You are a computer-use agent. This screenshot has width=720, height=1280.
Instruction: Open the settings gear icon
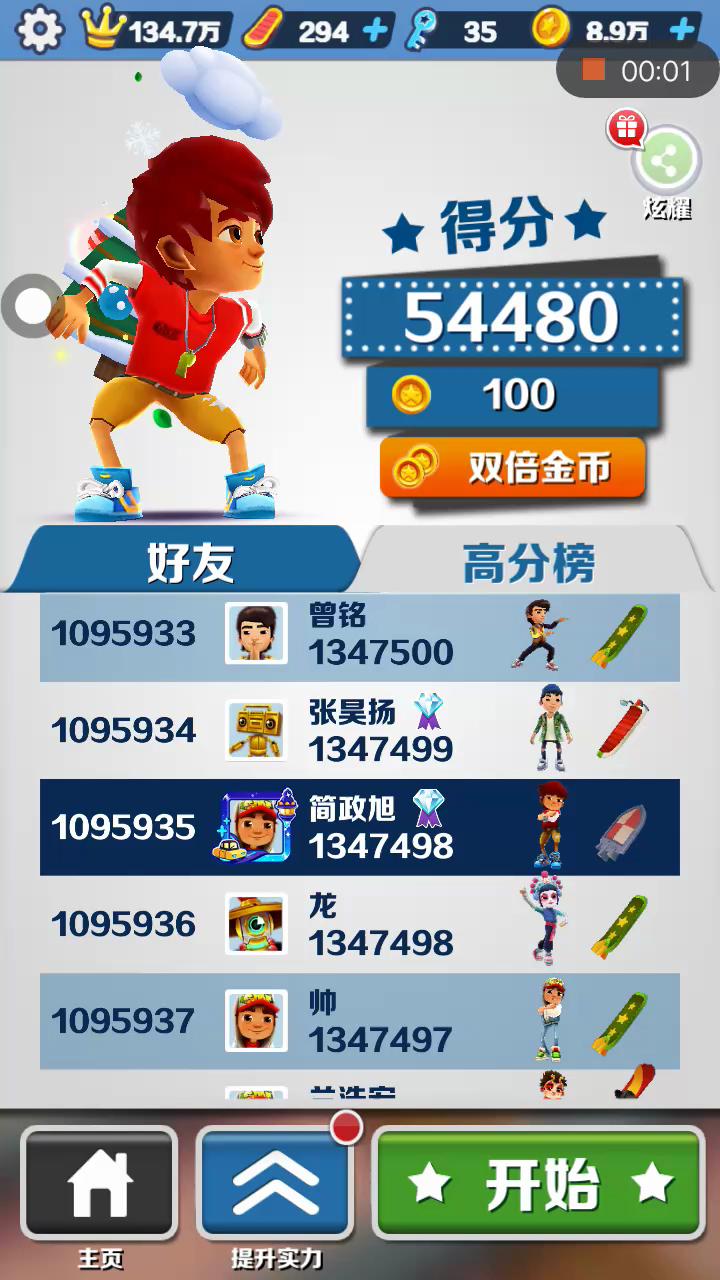click(39, 31)
